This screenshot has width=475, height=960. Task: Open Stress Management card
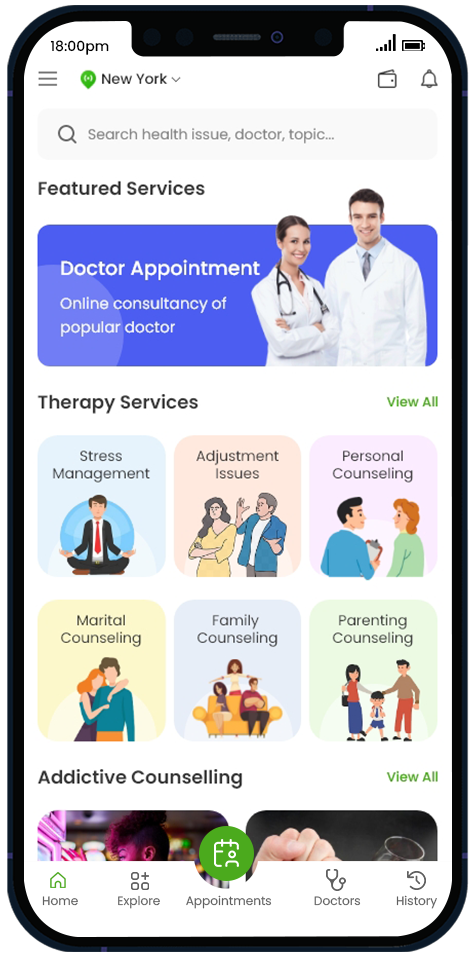(102, 506)
